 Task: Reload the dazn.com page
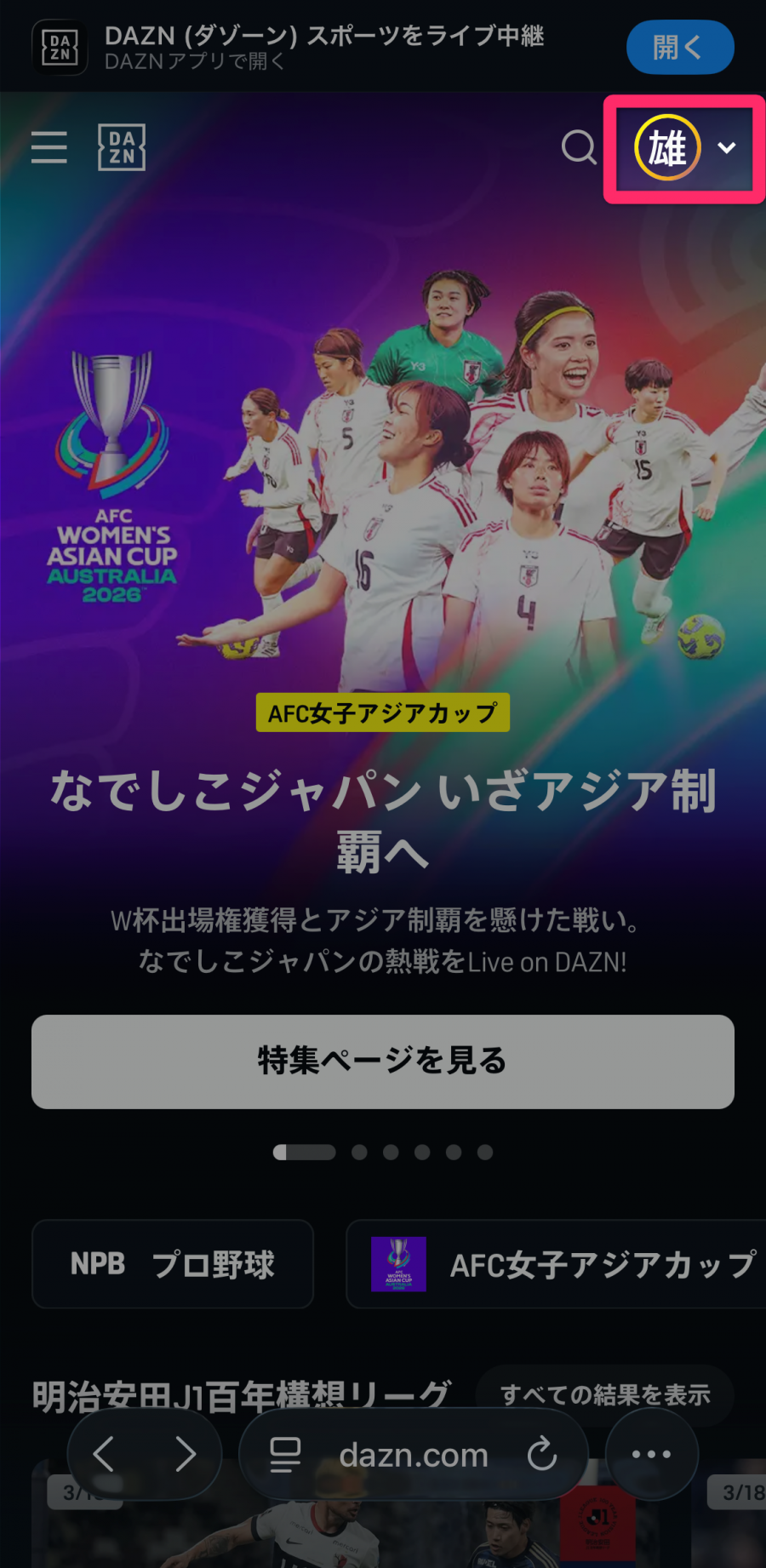[541, 1454]
